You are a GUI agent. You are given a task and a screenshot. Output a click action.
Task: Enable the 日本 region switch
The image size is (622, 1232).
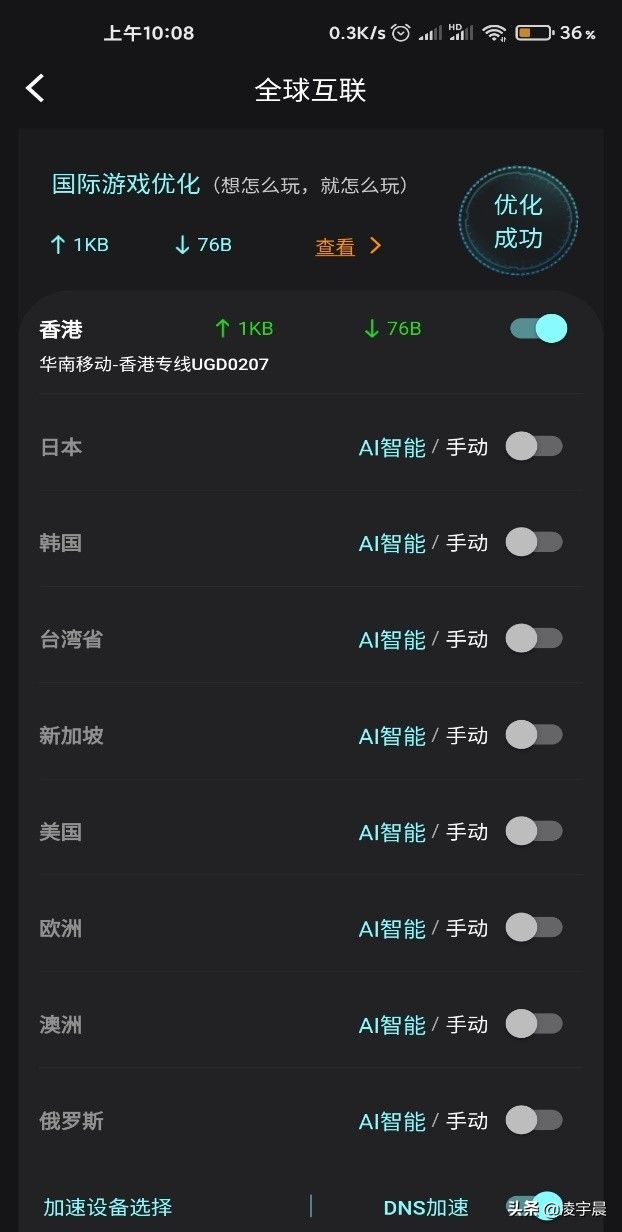pos(534,446)
